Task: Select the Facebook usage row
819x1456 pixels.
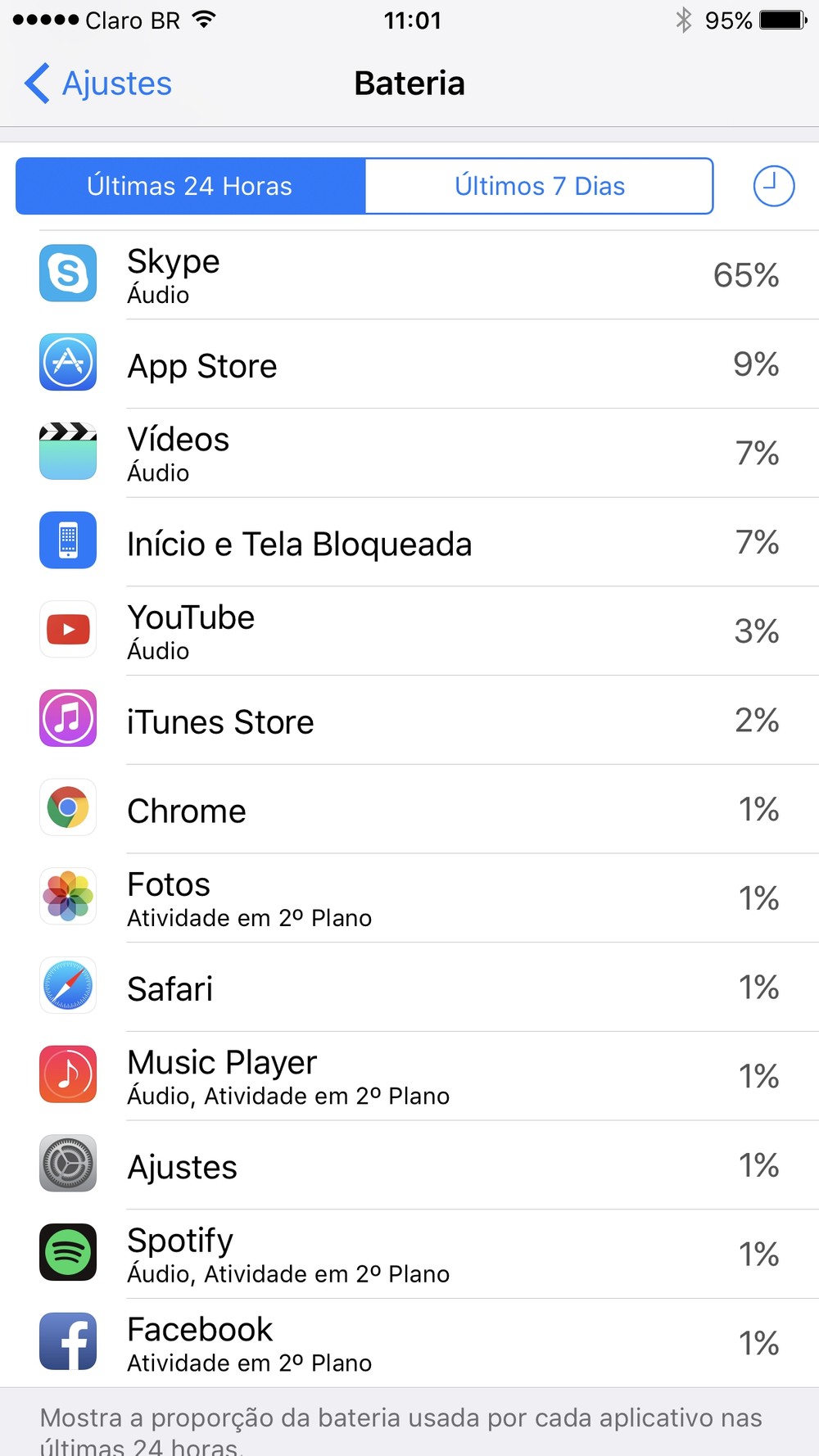Action: 409,1343
